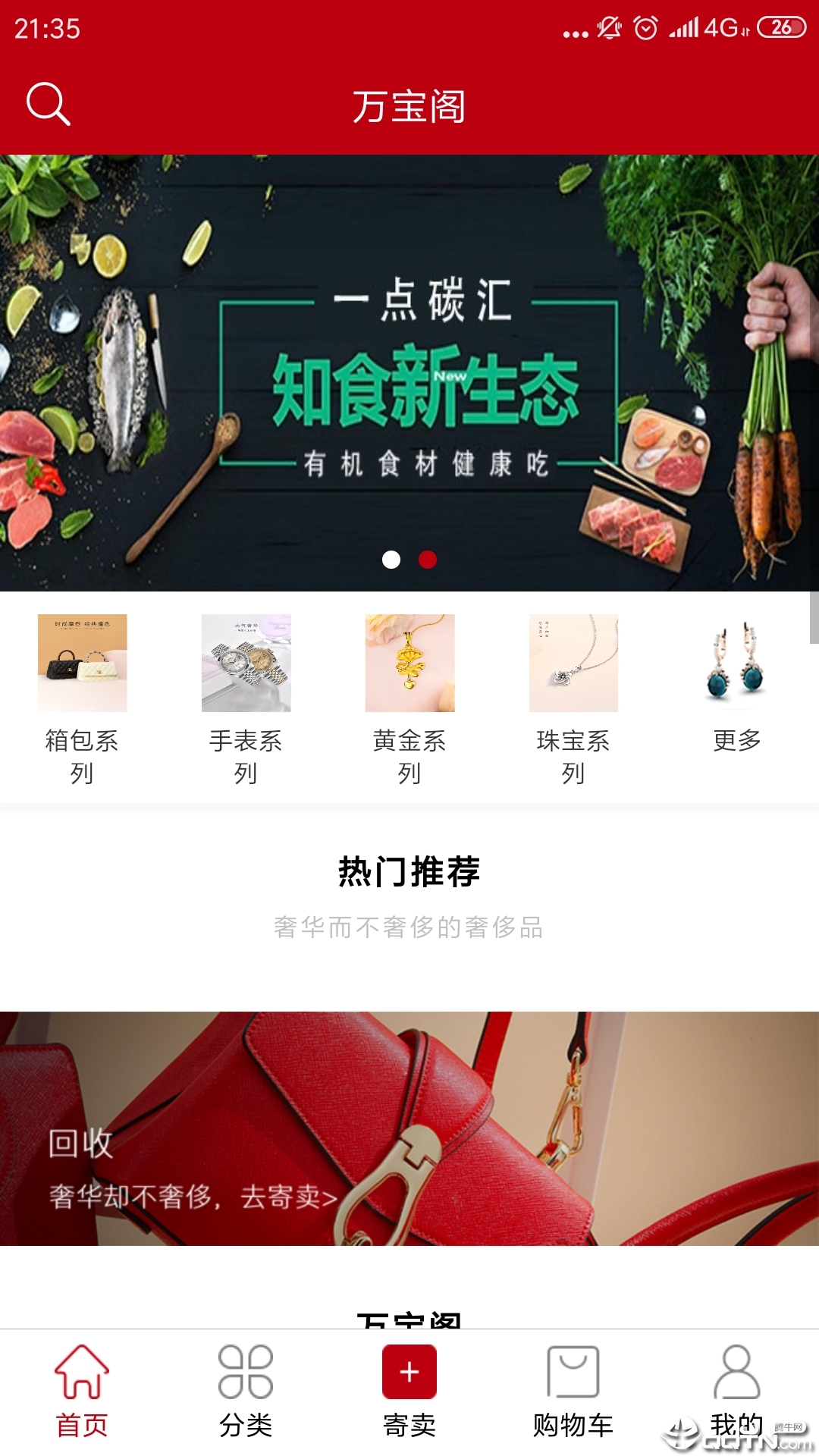Switch to the 我的 profile tab
Screen dimensions: 819x1456
pyautogui.click(x=736, y=1392)
